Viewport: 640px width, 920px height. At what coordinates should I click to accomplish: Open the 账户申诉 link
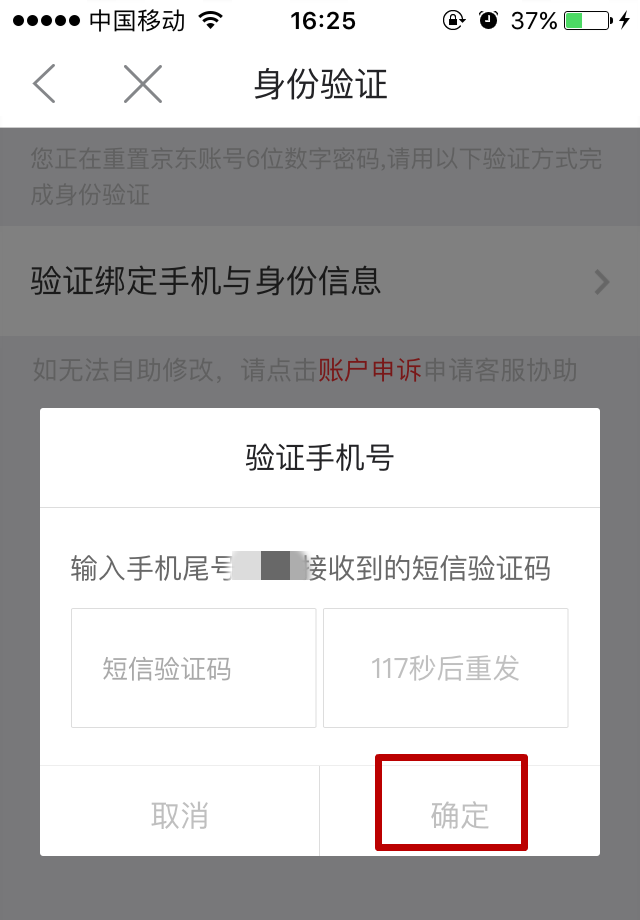click(370, 371)
